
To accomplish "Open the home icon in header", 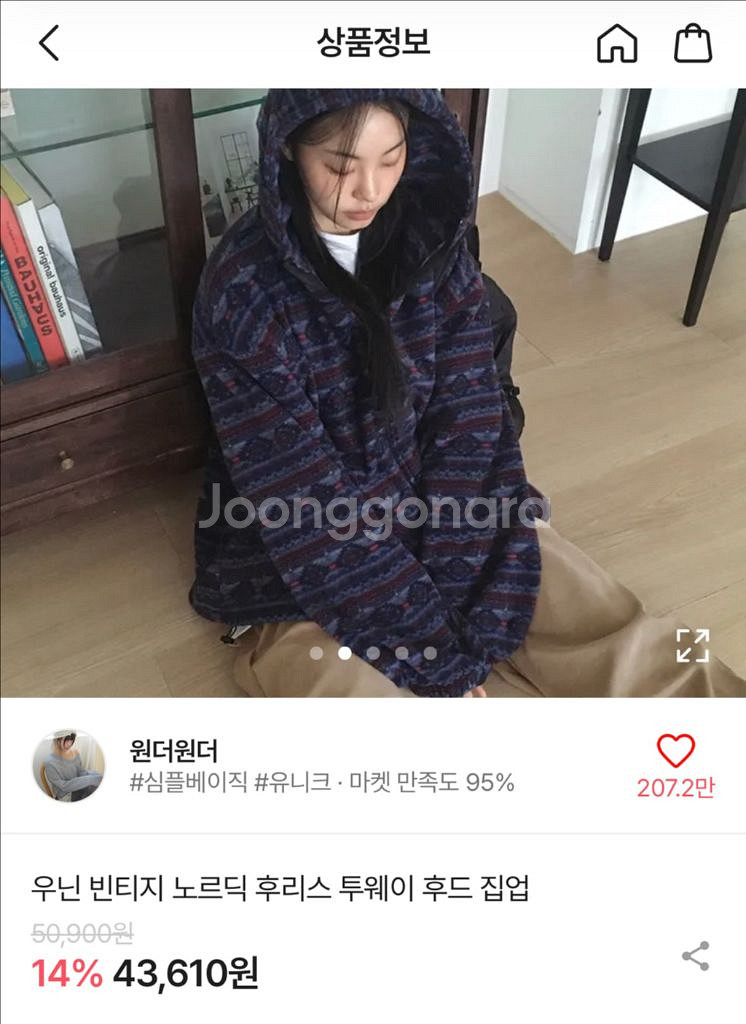I will point(617,43).
